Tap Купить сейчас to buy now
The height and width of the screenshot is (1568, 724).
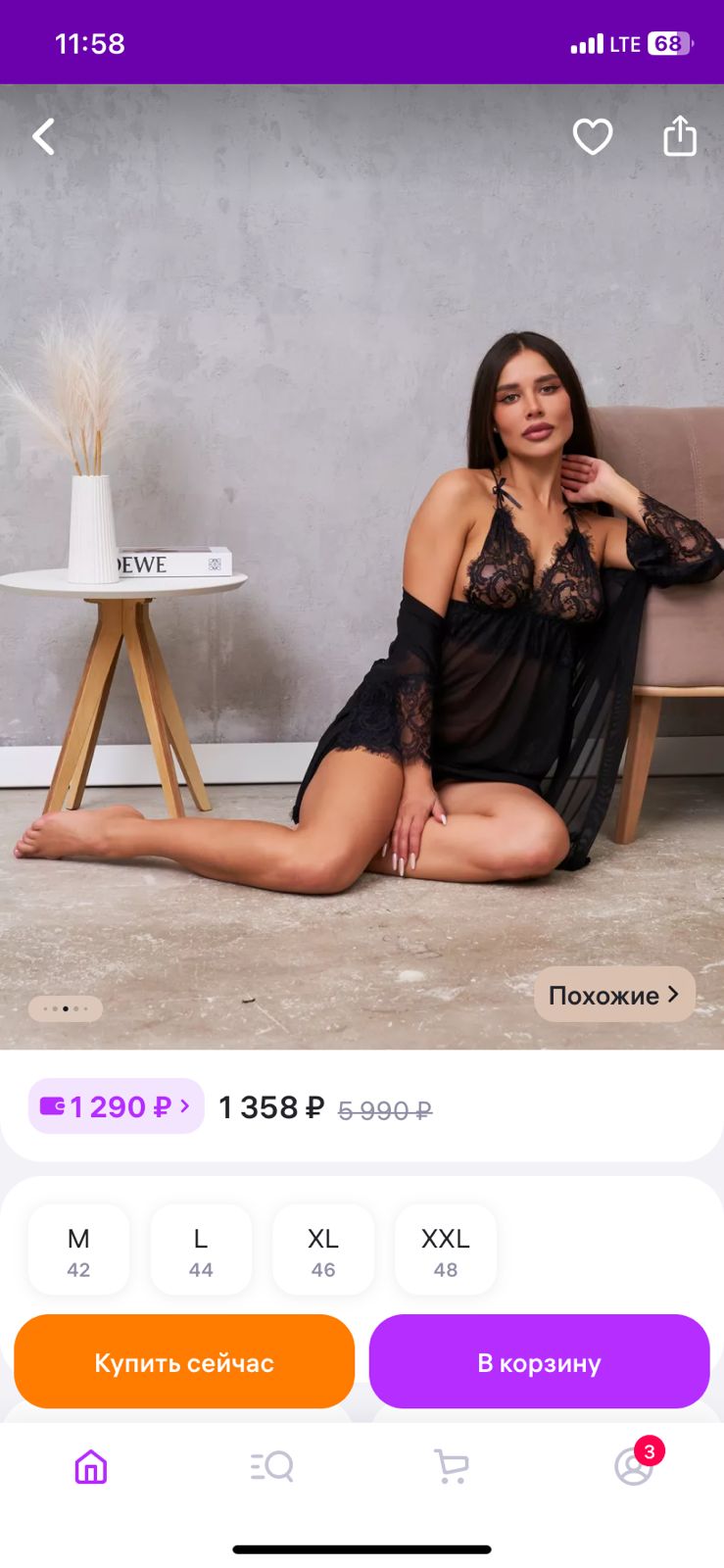[184, 1361]
